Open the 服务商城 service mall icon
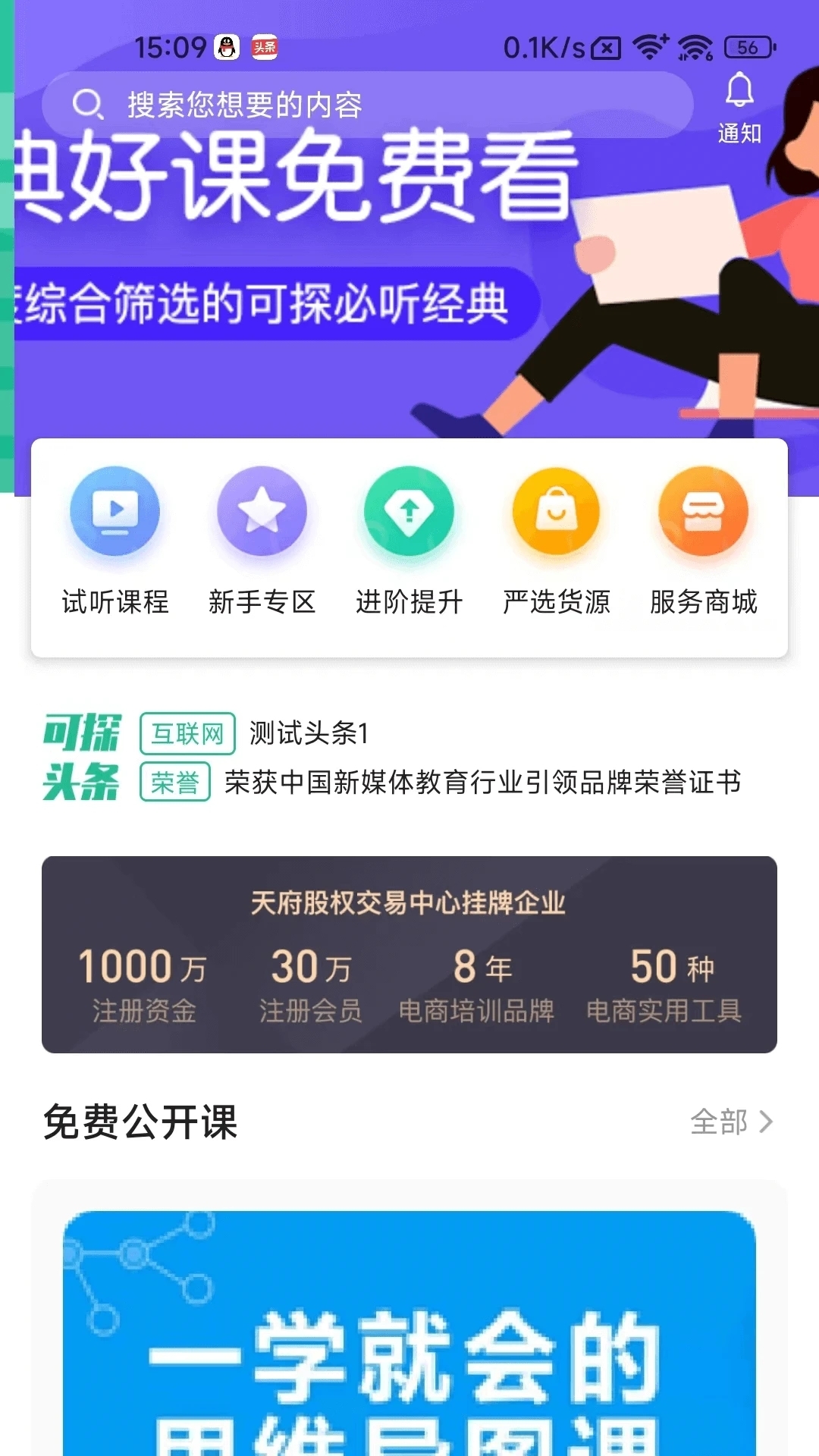 (x=703, y=511)
